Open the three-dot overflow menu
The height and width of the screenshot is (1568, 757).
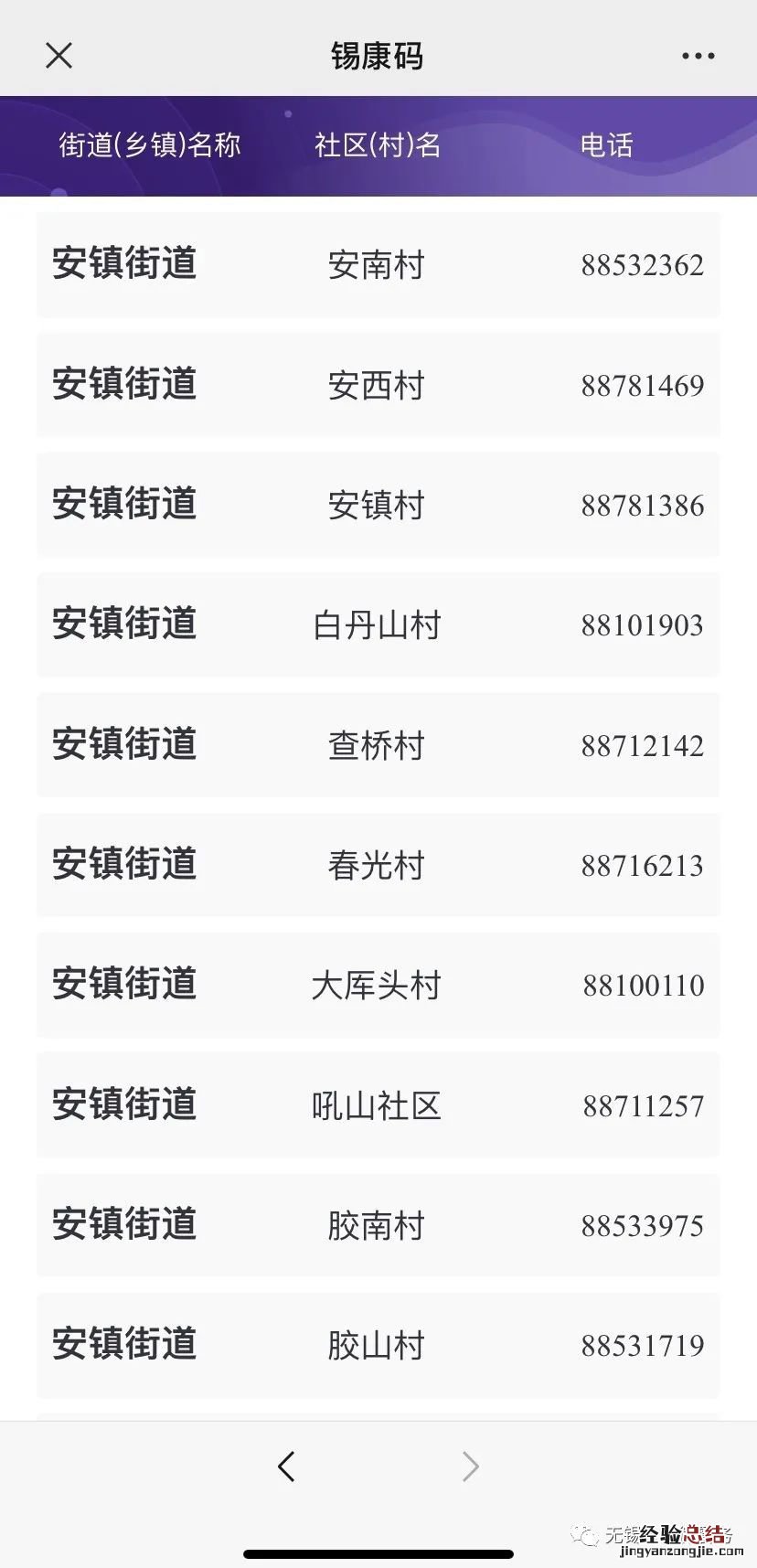[x=698, y=56]
